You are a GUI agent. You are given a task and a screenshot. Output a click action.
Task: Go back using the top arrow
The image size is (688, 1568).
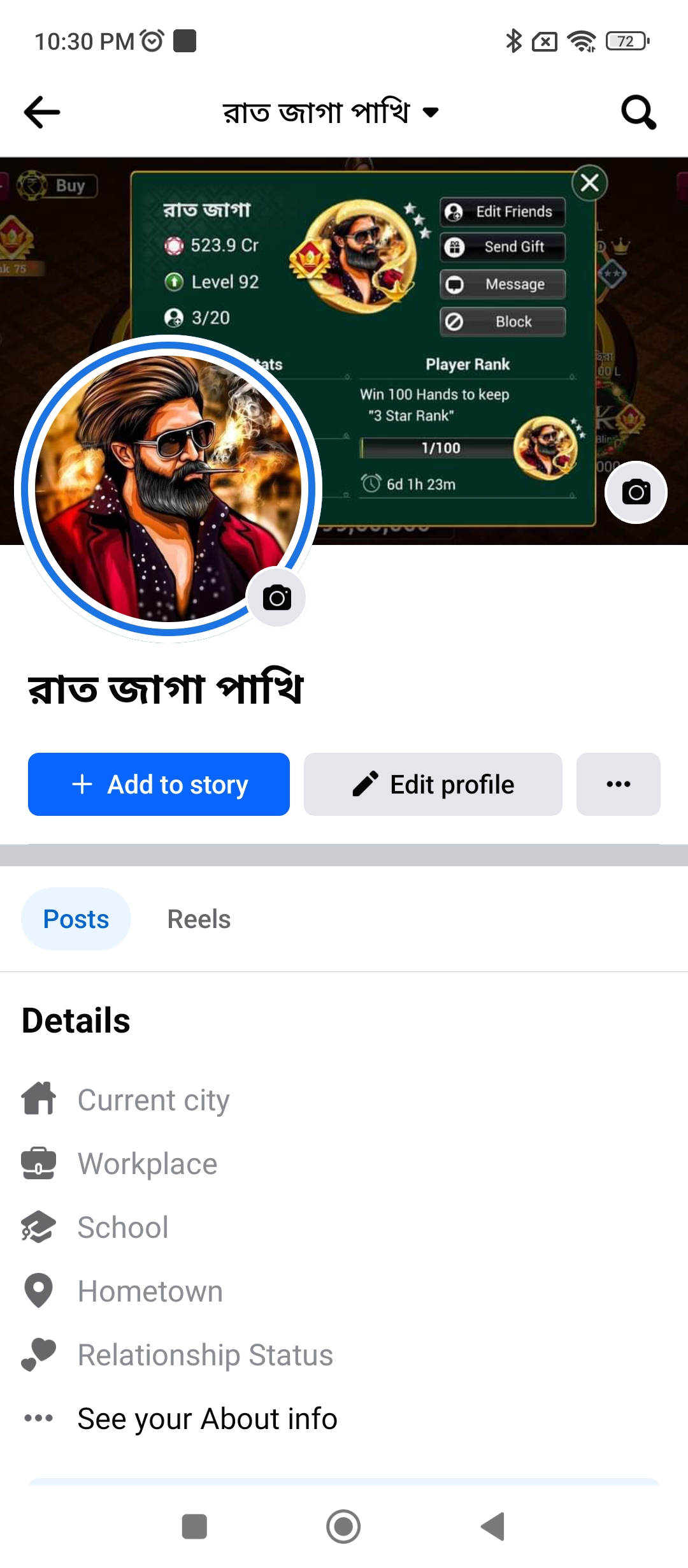coord(42,112)
